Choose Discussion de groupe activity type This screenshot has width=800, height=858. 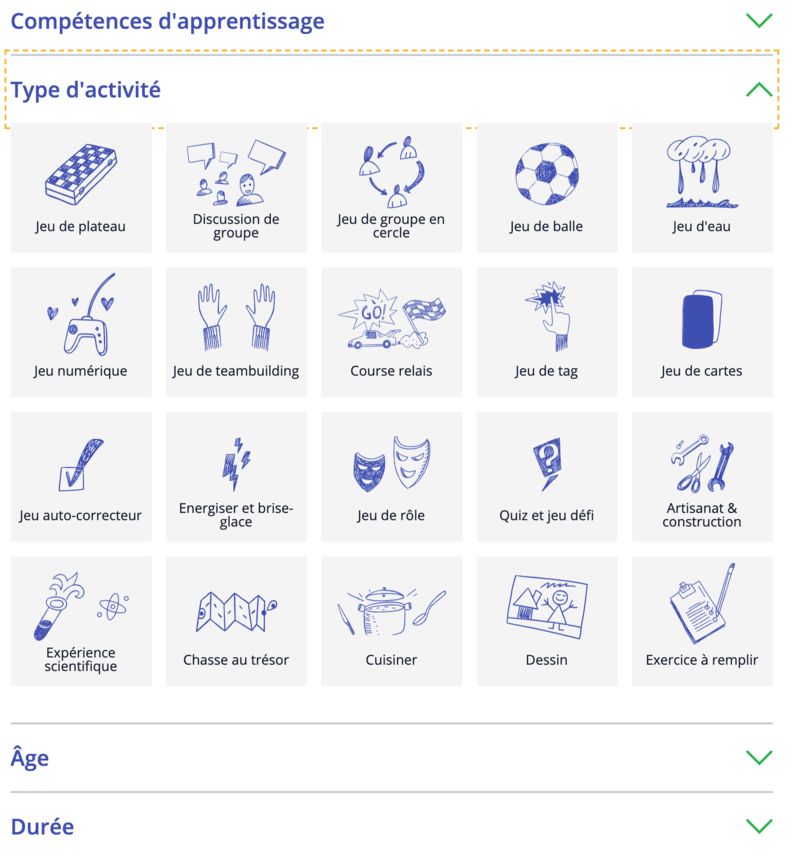point(236,188)
